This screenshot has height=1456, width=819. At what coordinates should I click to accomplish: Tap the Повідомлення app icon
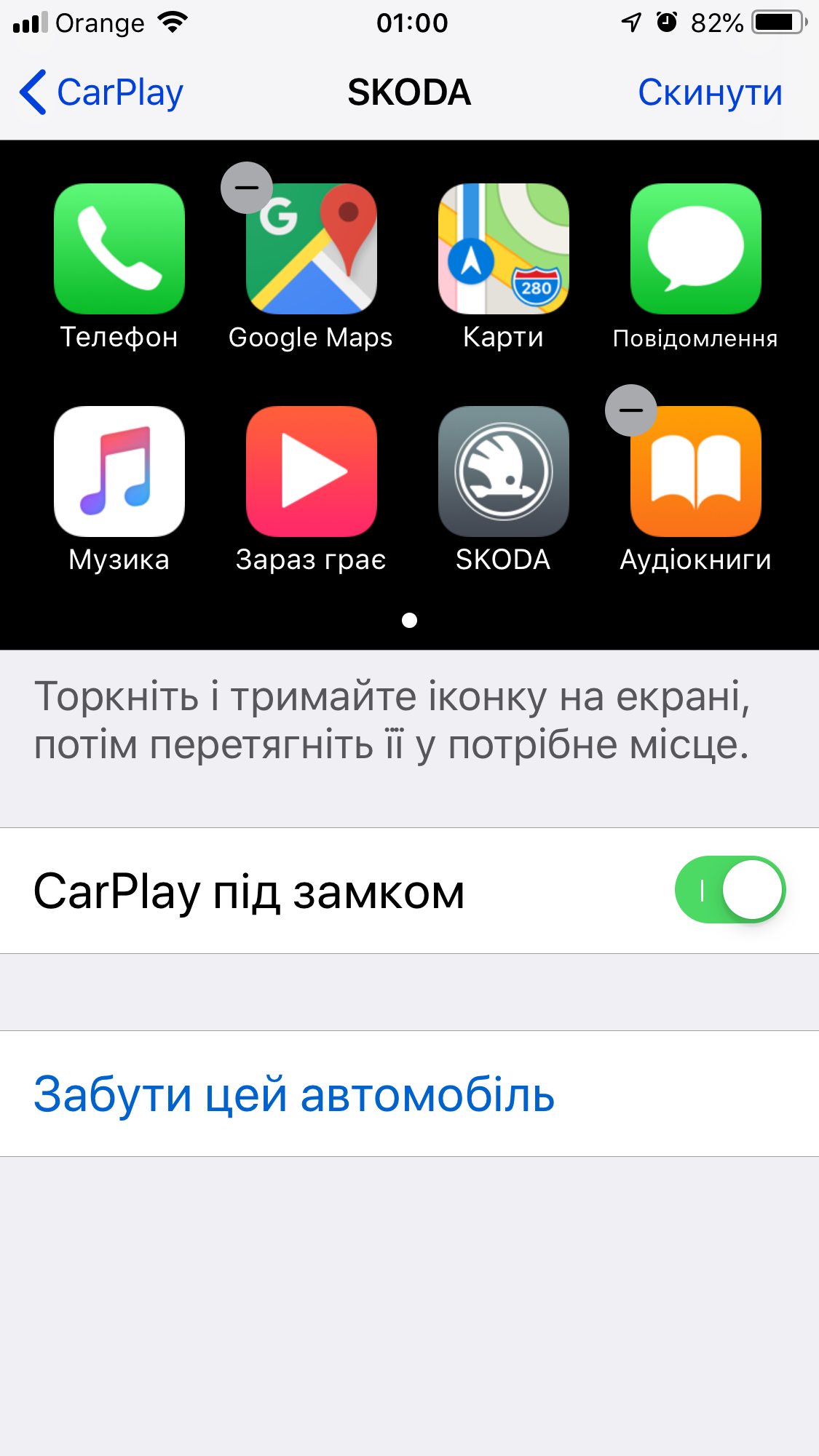[695, 249]
